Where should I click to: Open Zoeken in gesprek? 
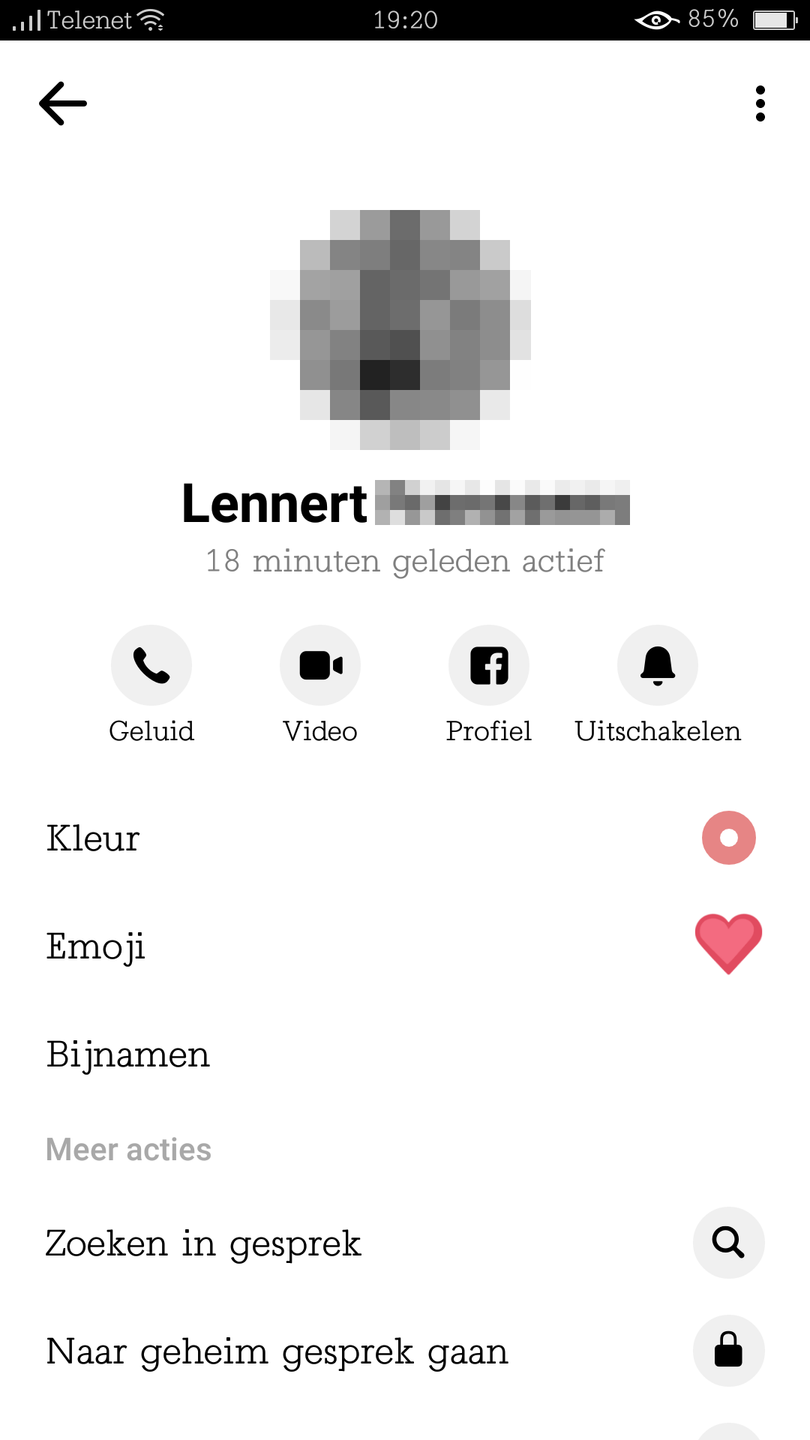click(x=203, y=1243)
